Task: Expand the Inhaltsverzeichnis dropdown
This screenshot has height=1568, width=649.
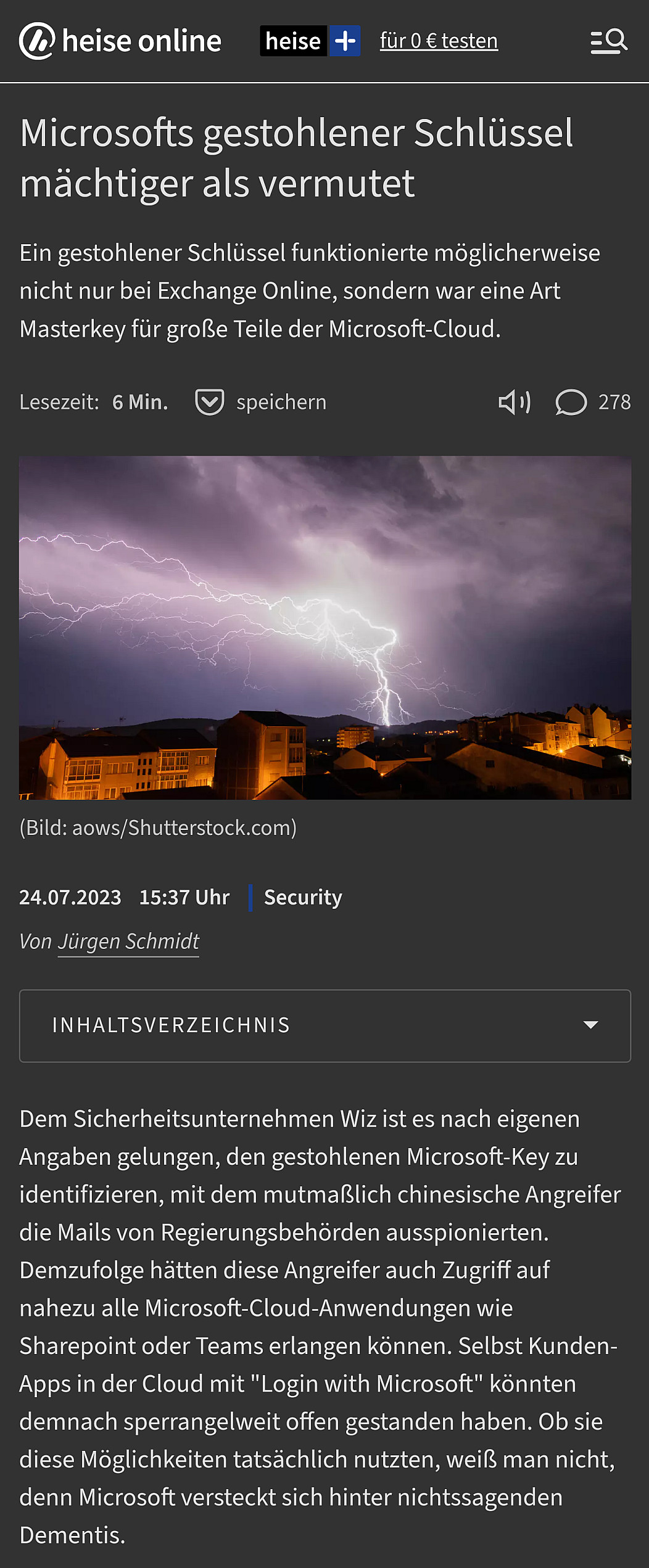Action: [324, 1025]
